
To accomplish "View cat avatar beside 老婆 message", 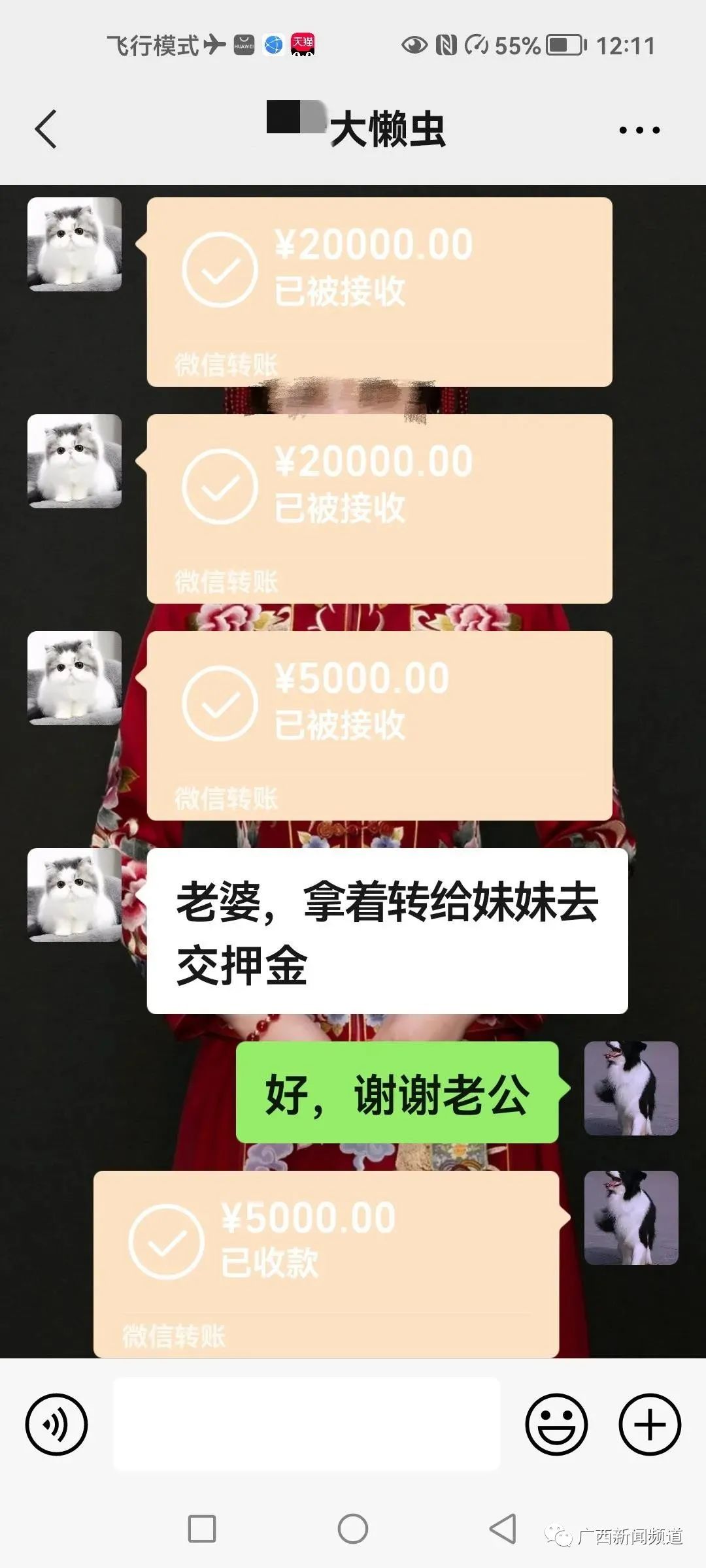I will coord(75,894).
